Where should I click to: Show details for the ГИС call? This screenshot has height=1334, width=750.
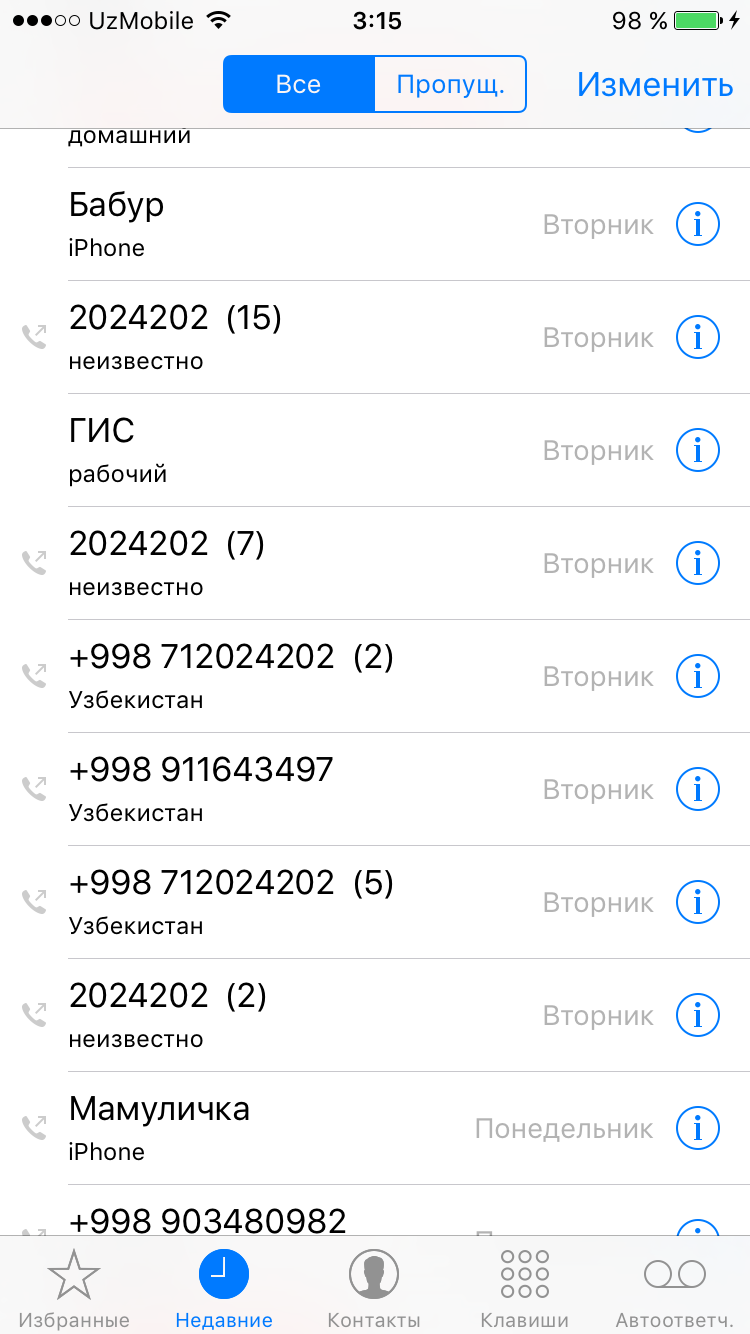(x=697, y=451)
